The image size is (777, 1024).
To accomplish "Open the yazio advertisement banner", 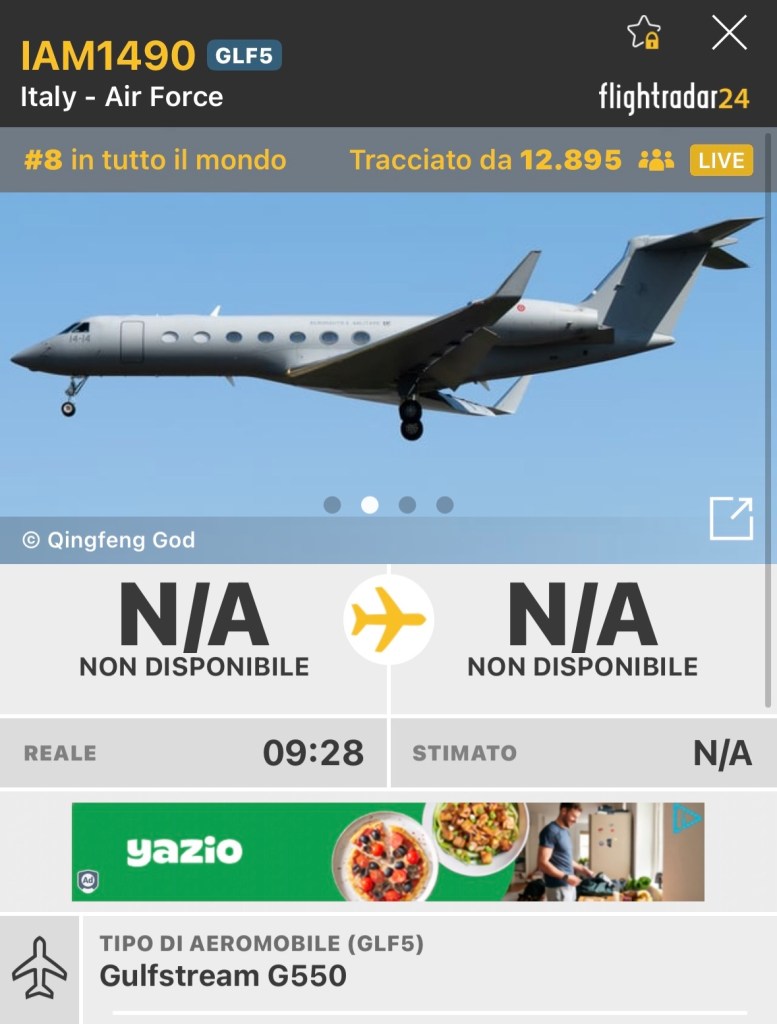I will point(387,851).
